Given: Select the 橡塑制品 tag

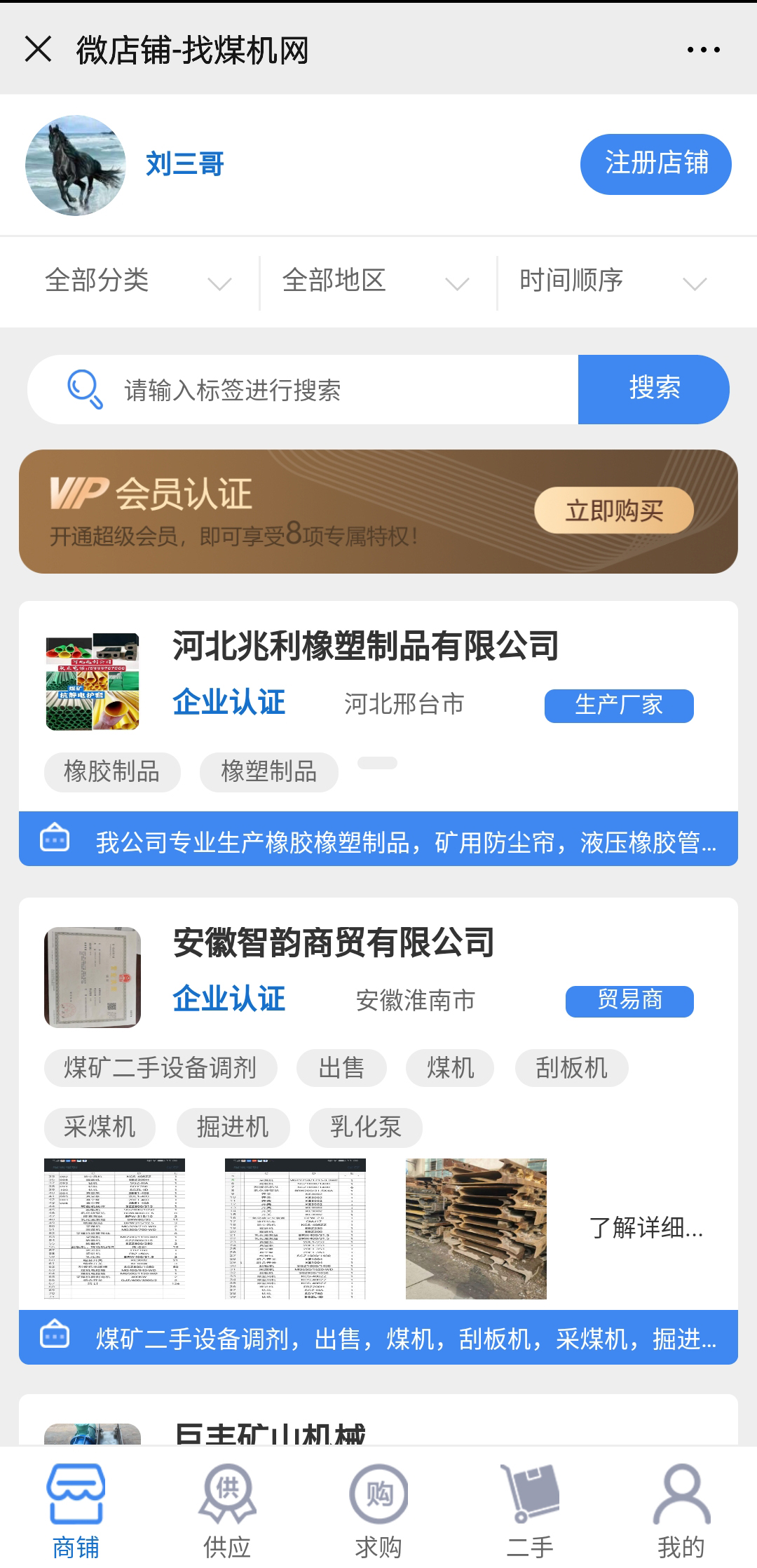Looking at the screenshot, I should pyautogui.click(x=269, y=772).
